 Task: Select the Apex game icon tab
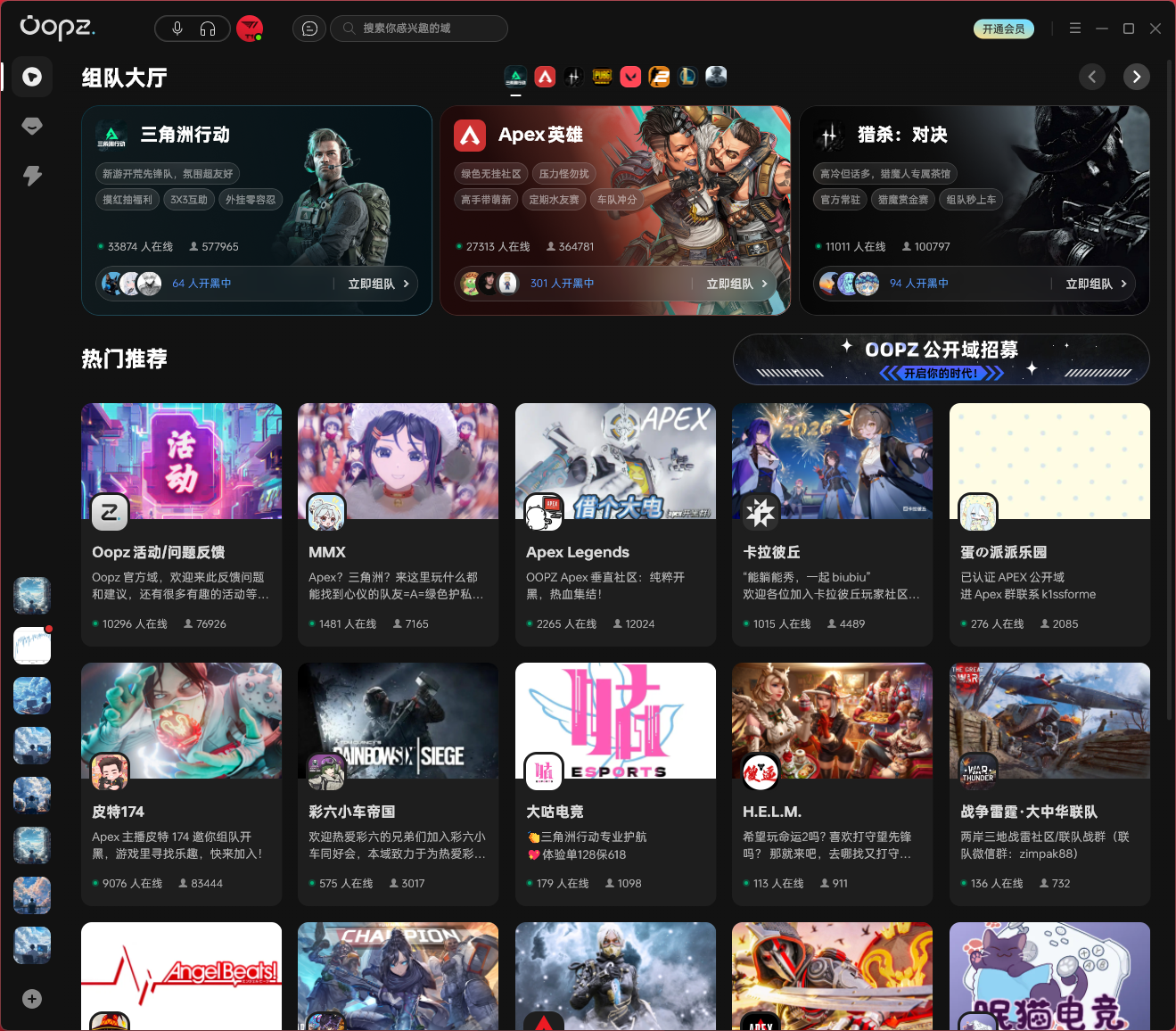[x=545, y=77]
